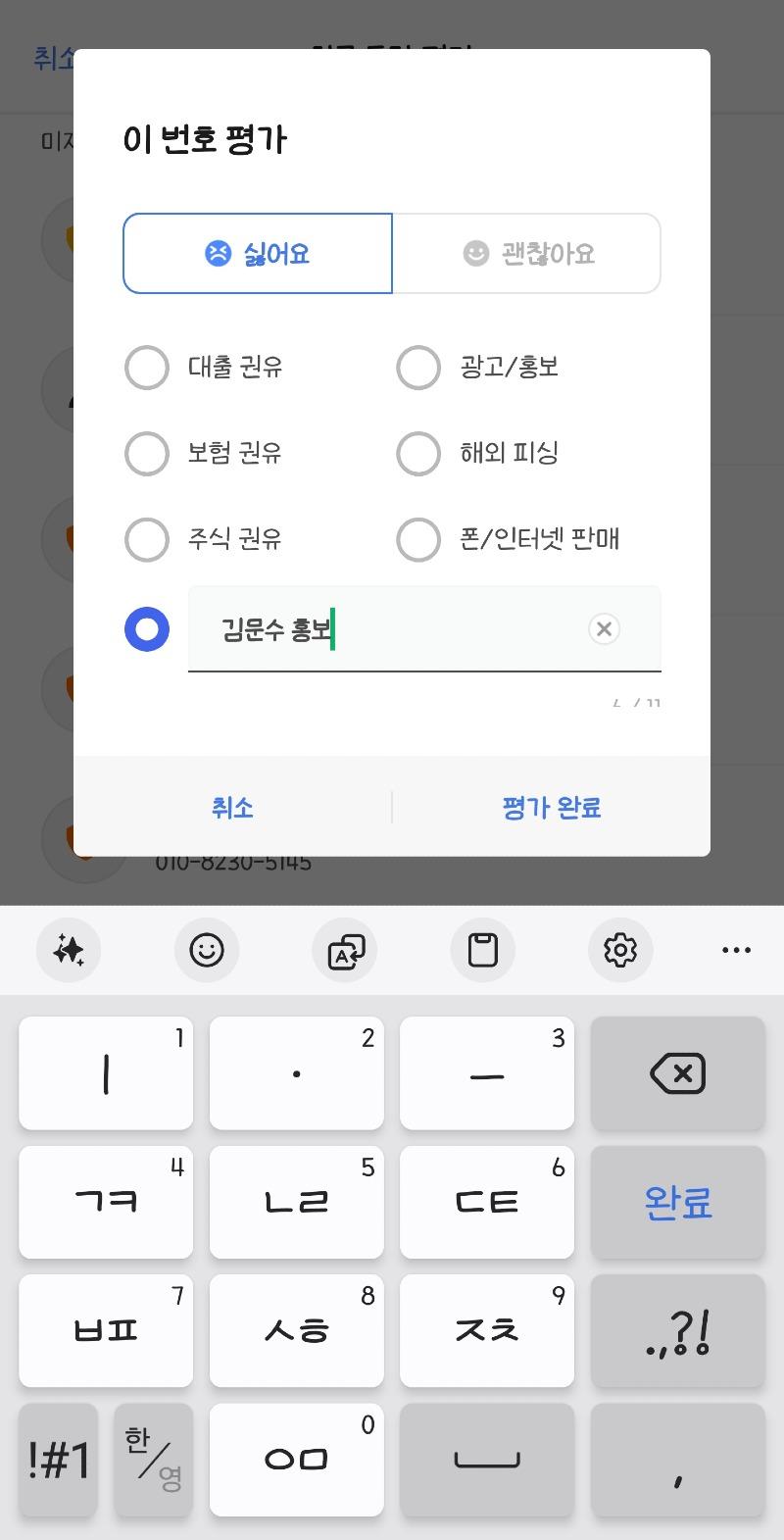Screen dimensions: 784x1540
Task: Hit the keyboard backspace key
Action: pyautogui.click(x=677, y=1073)
